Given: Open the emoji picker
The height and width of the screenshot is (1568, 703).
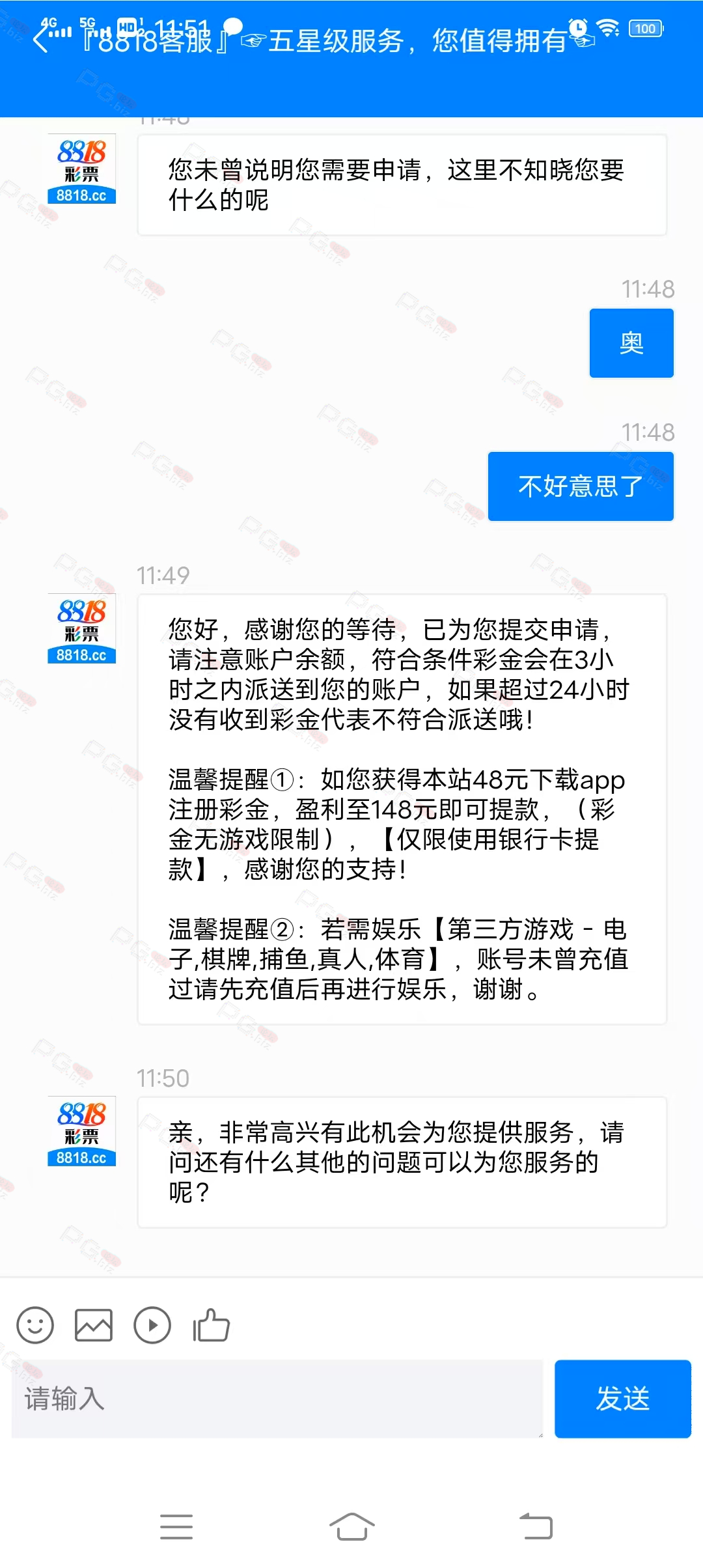Looking at the screenshot, I should (35, 1325).
